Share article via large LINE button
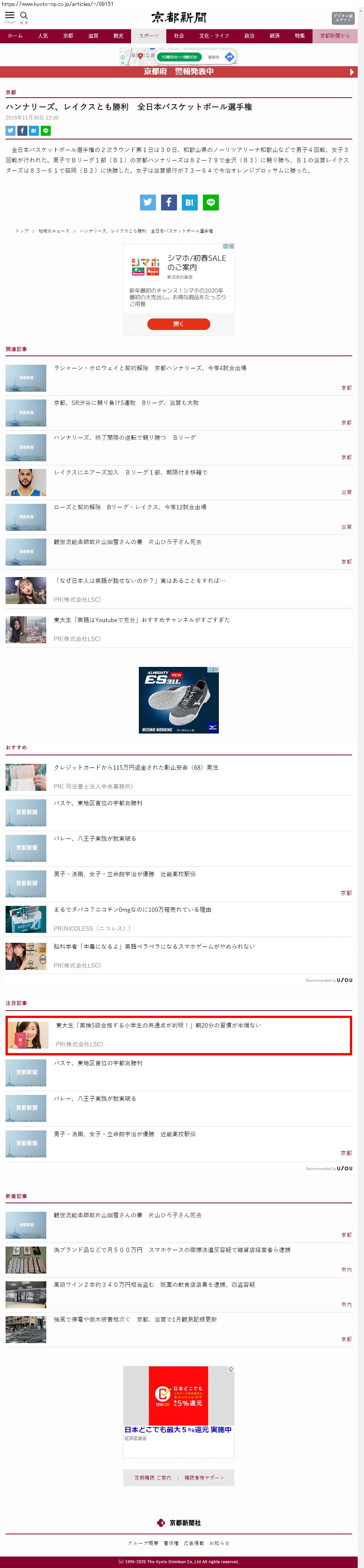This screenshot has width=364, height=1568. tap(211, 203)
